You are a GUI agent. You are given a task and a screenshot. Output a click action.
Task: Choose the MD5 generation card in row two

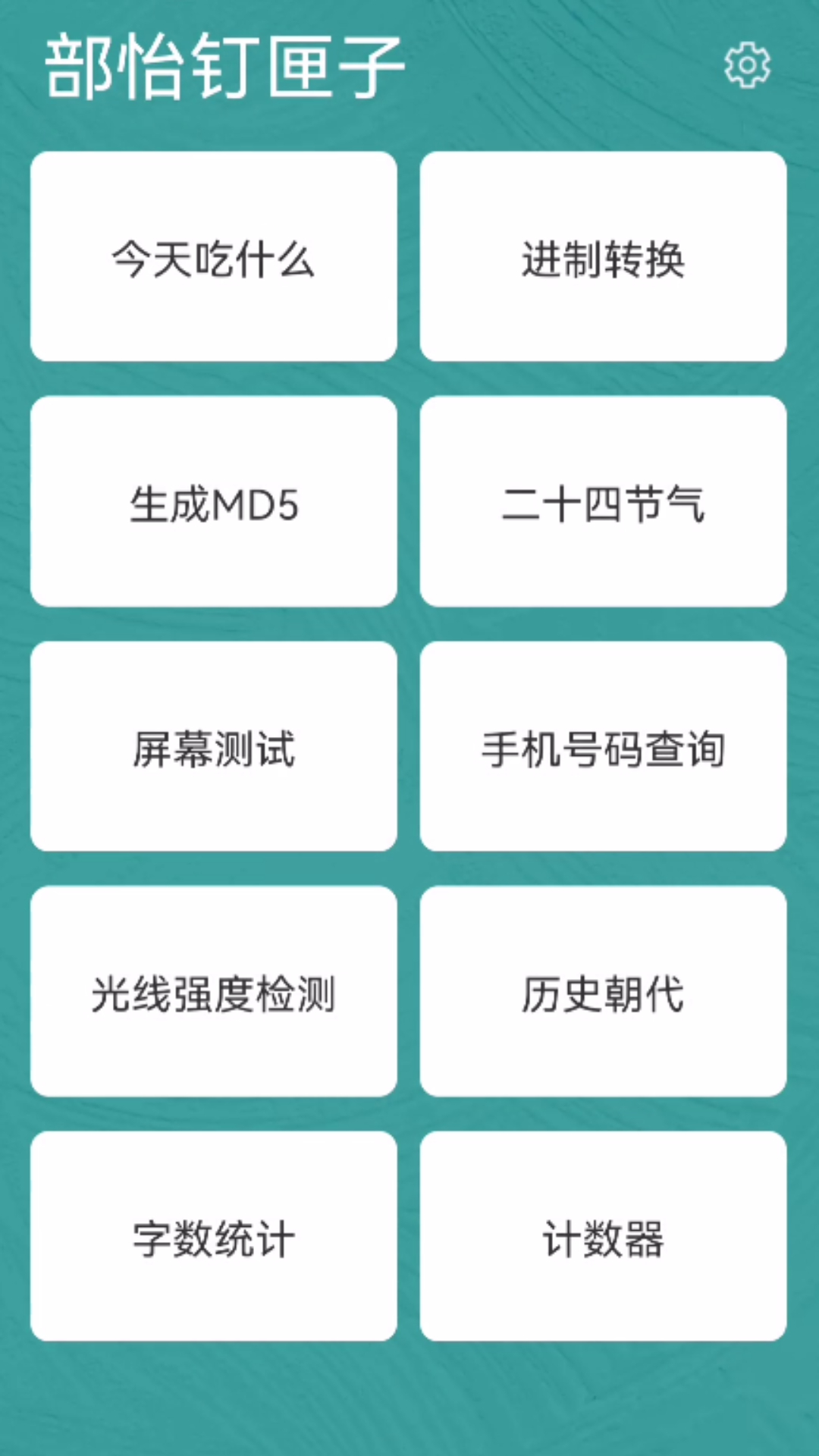pyautogui.click(x=214, y=502)
